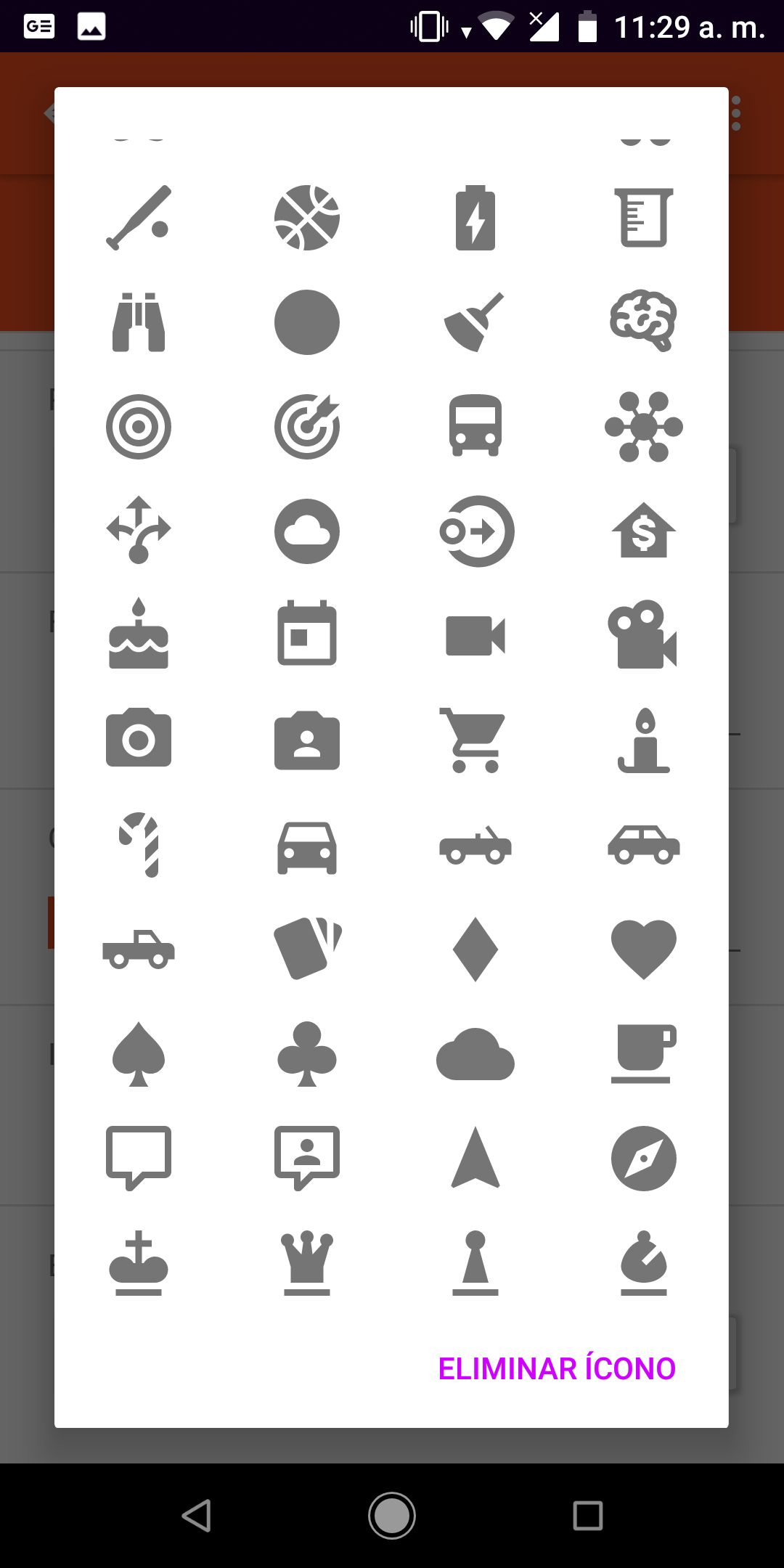Select the compass icon
Viewport: 784px width, 1568px height.
pos(644,1159)
